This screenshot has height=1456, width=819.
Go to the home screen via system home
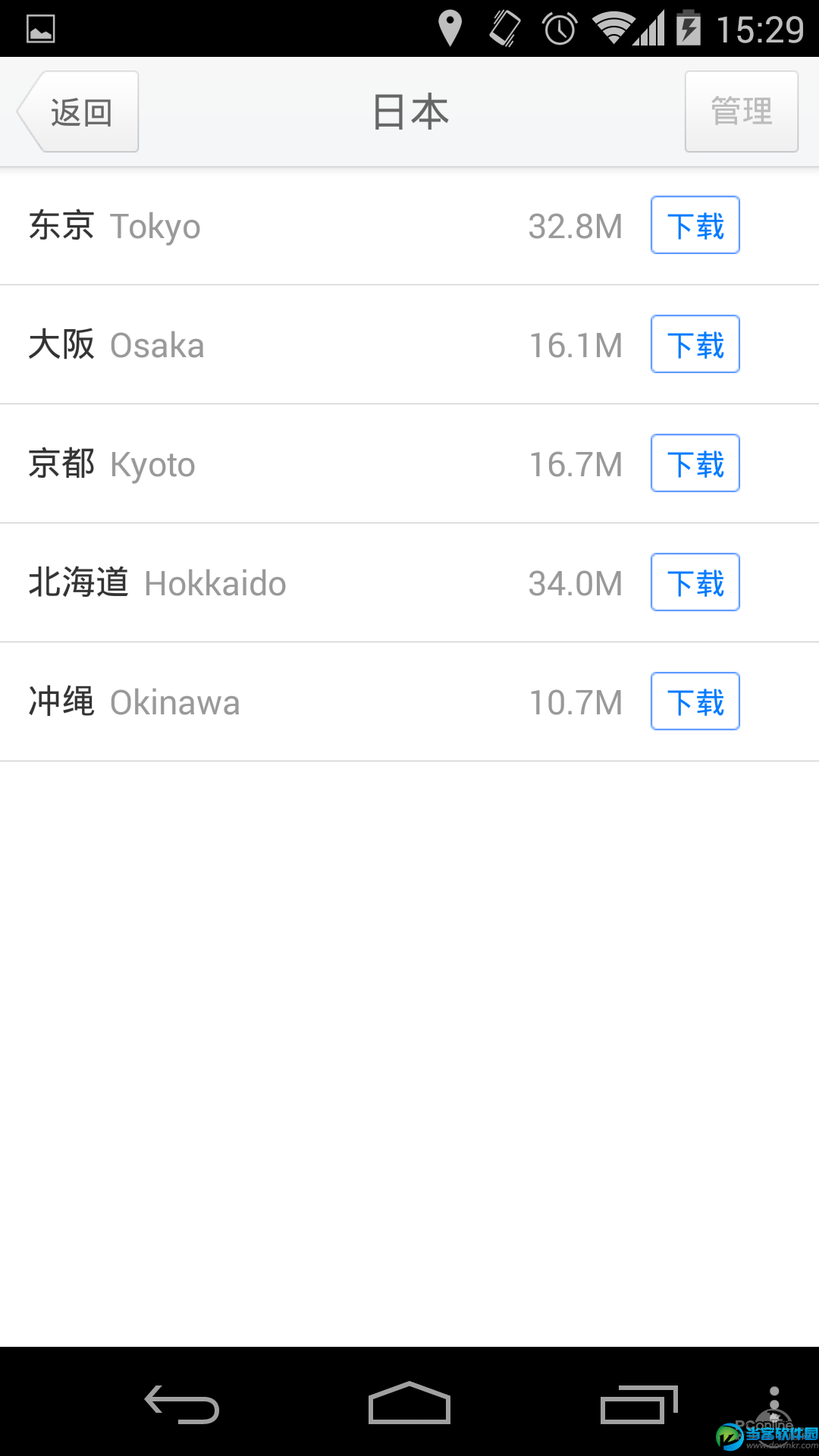(409, 1404)
